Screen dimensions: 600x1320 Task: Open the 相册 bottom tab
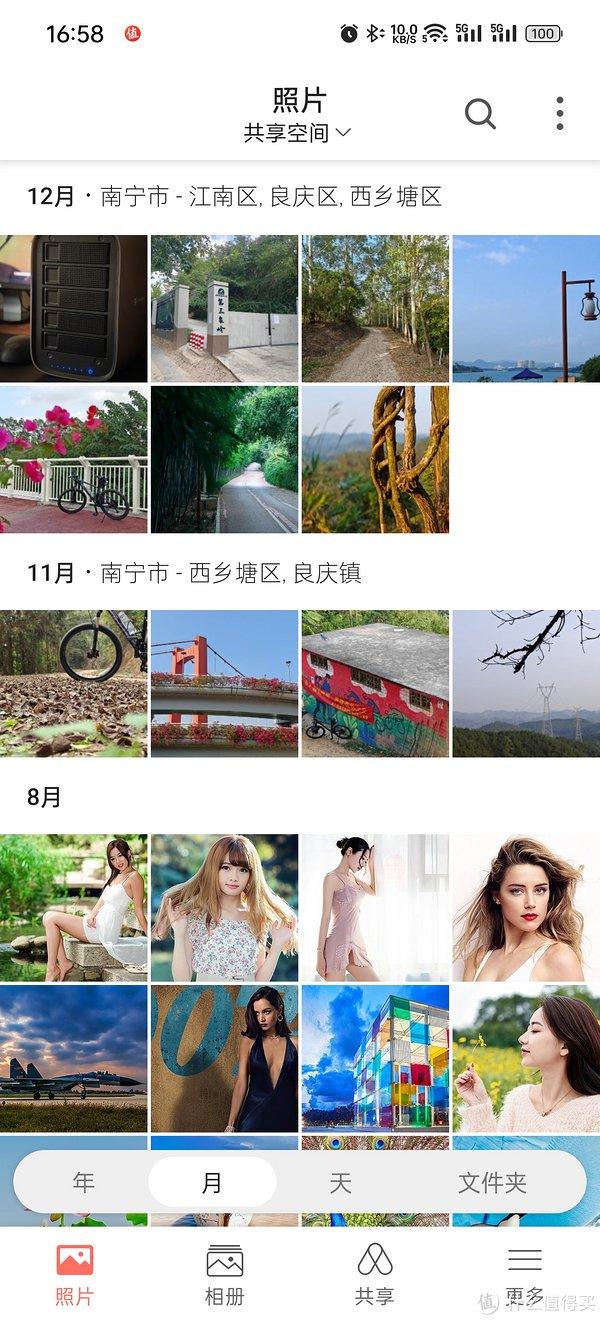[225, 1275]
